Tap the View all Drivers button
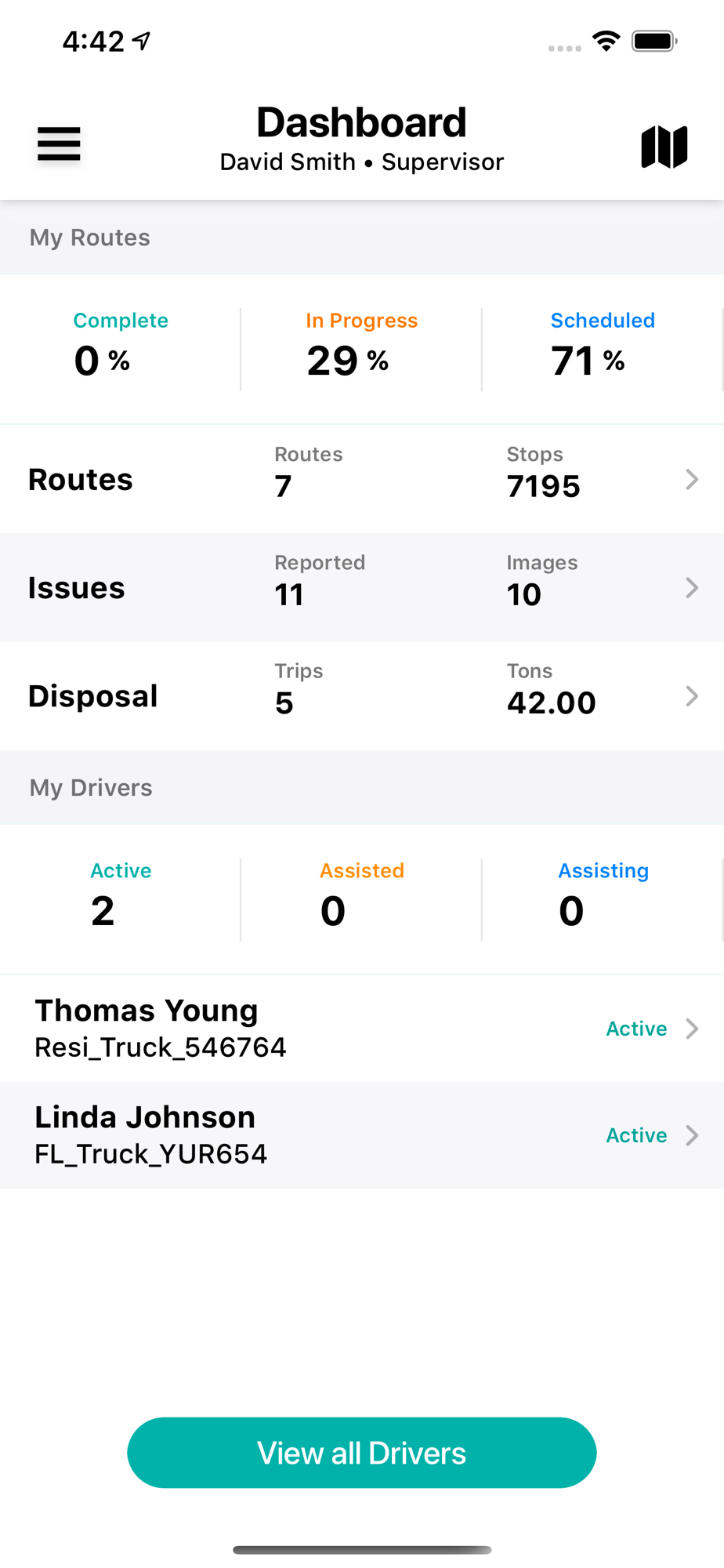724x1568 pixels. point(362,1453)
